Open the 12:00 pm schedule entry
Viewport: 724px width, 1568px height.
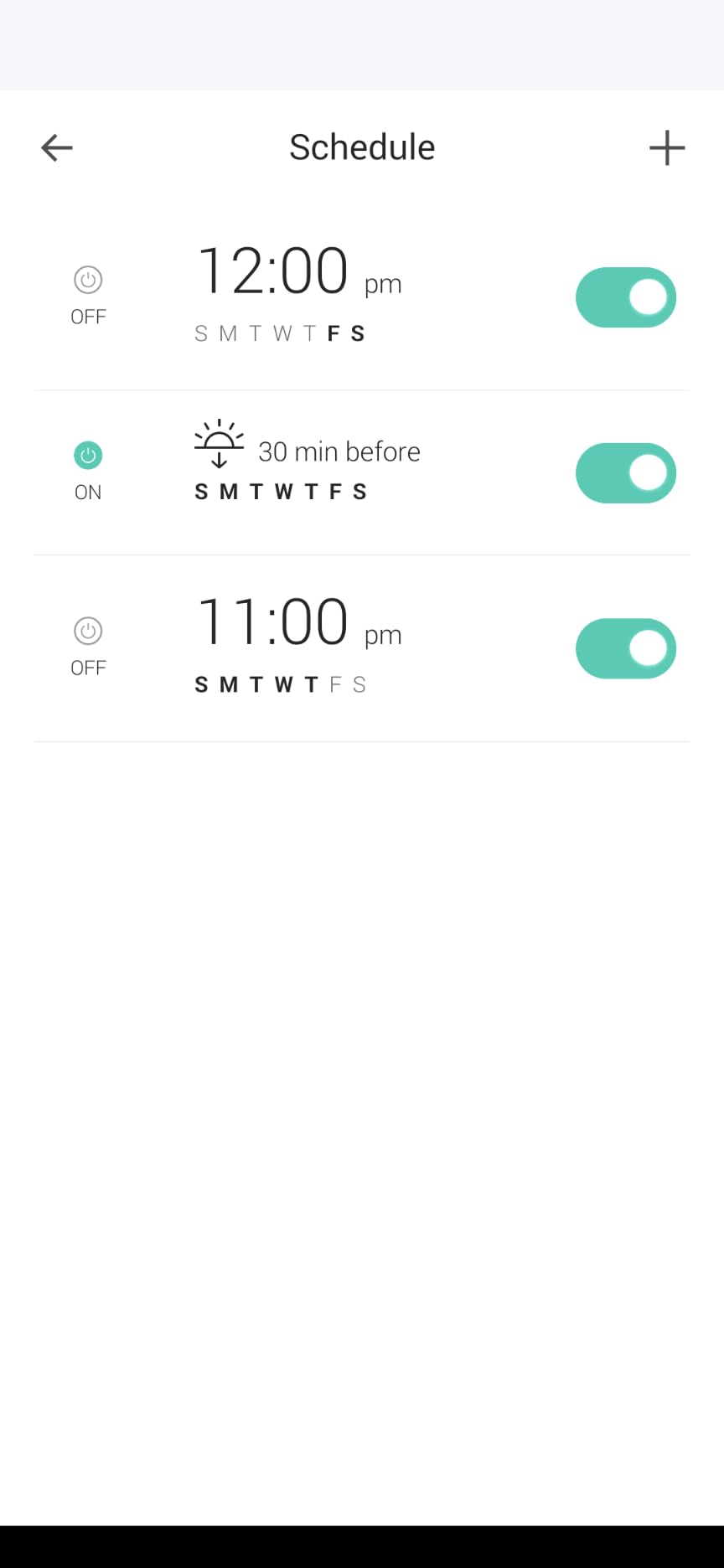362,298
